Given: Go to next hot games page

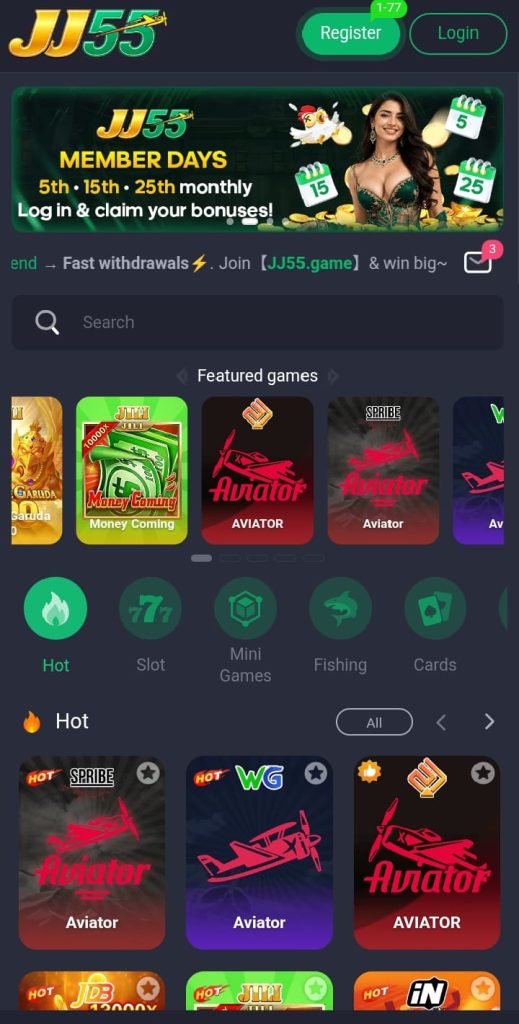Looking at the screenshot, I should [x=489, y=722].
